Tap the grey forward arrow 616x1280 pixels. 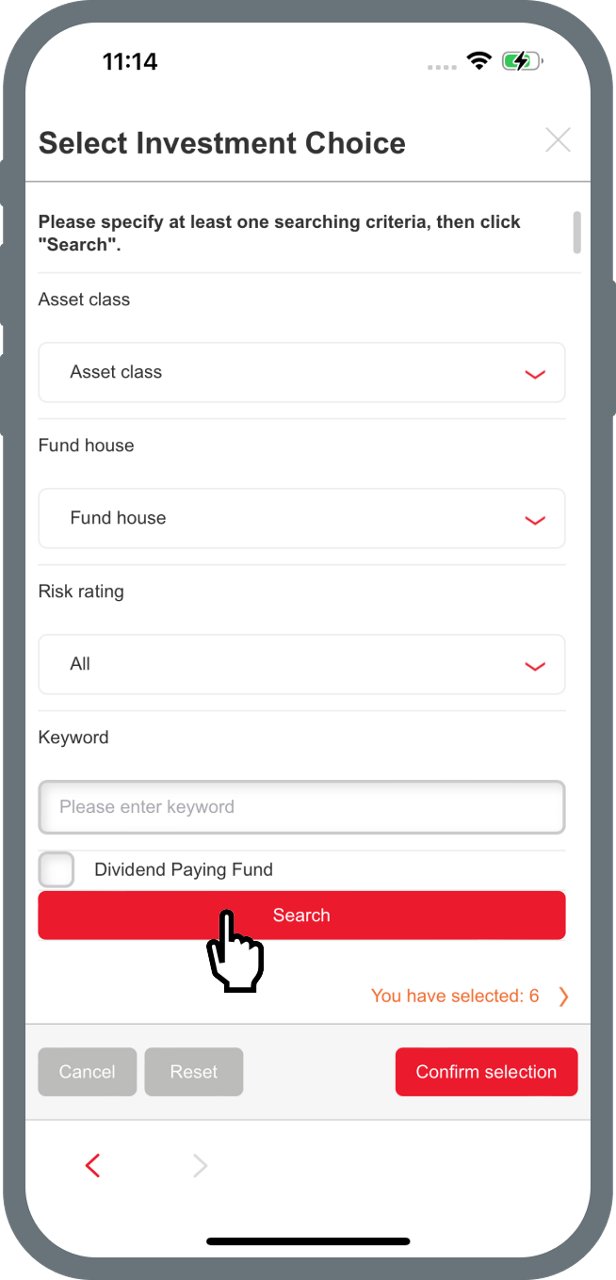(200, 1165)
